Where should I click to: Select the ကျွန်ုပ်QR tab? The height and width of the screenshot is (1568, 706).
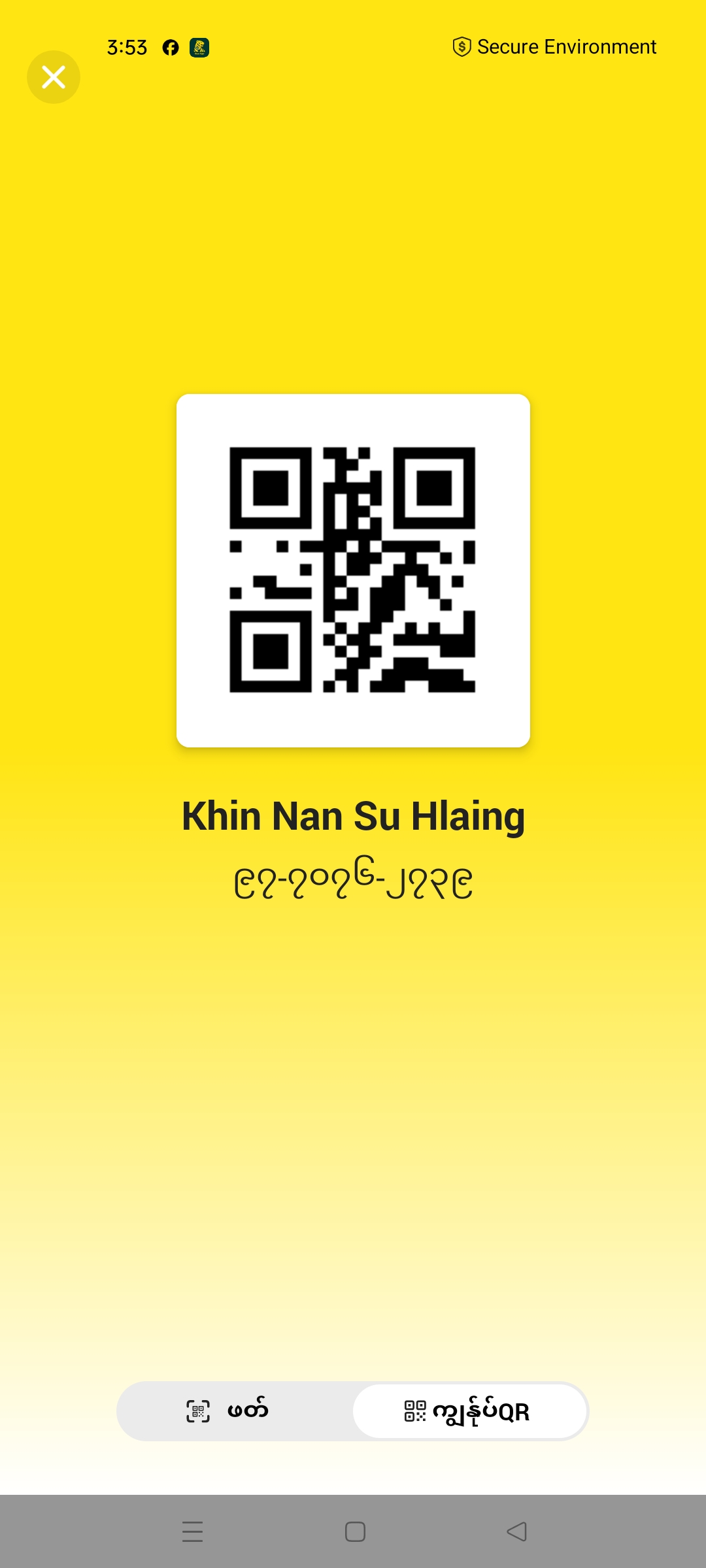click(x=469, y=1411)
